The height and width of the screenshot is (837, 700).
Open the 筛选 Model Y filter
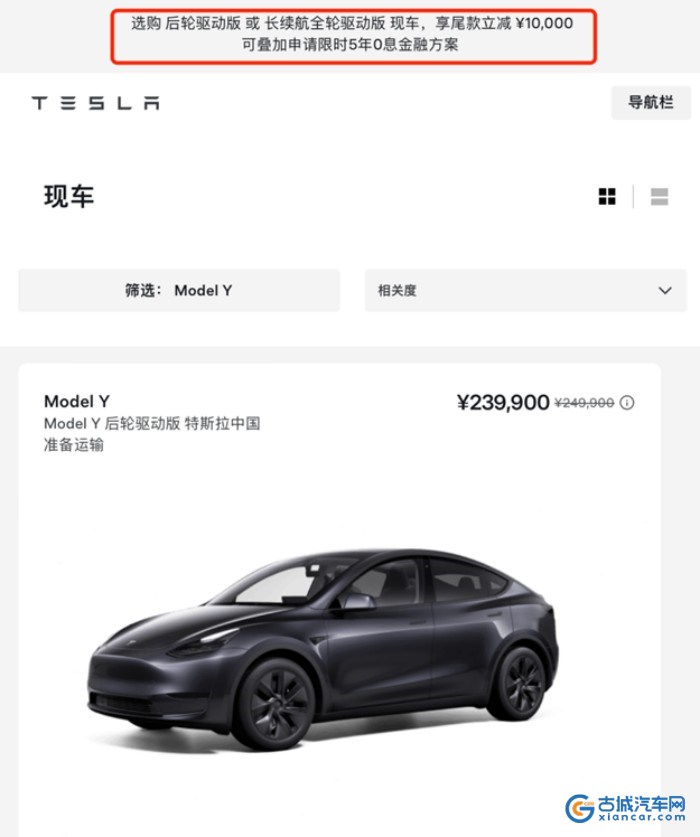click(x=179, y=291)
